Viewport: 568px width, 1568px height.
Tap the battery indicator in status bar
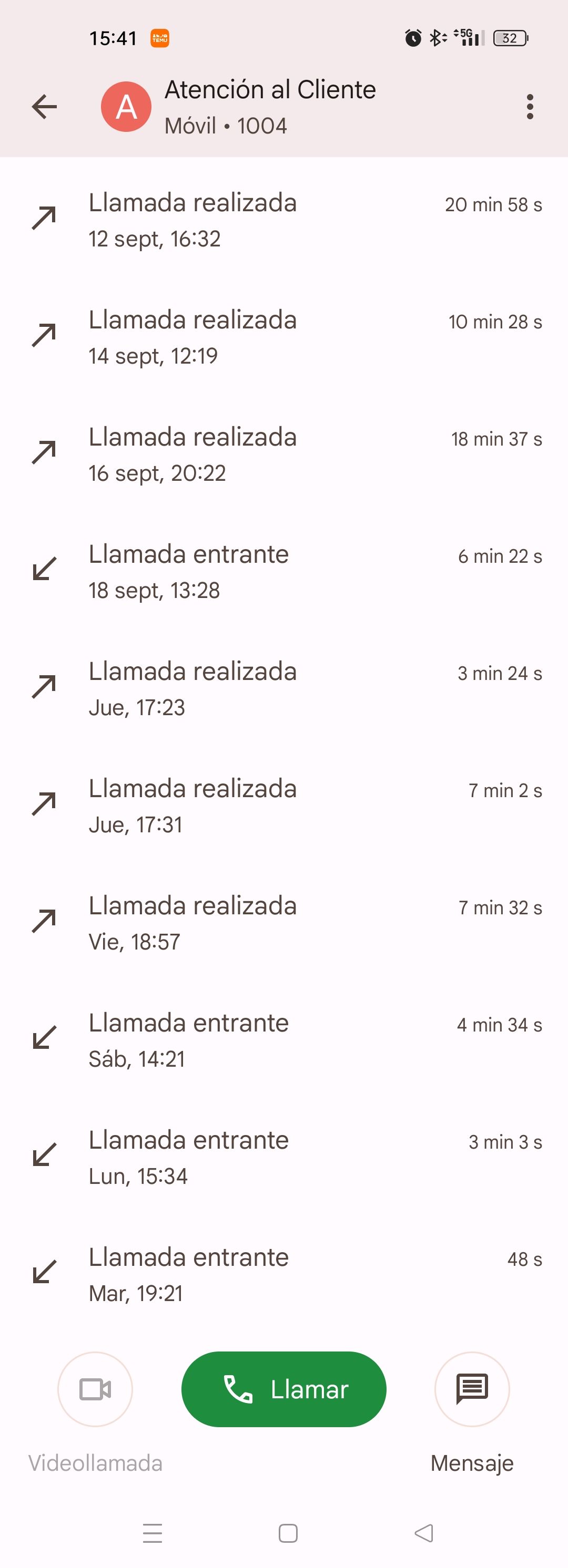point(510,38)
